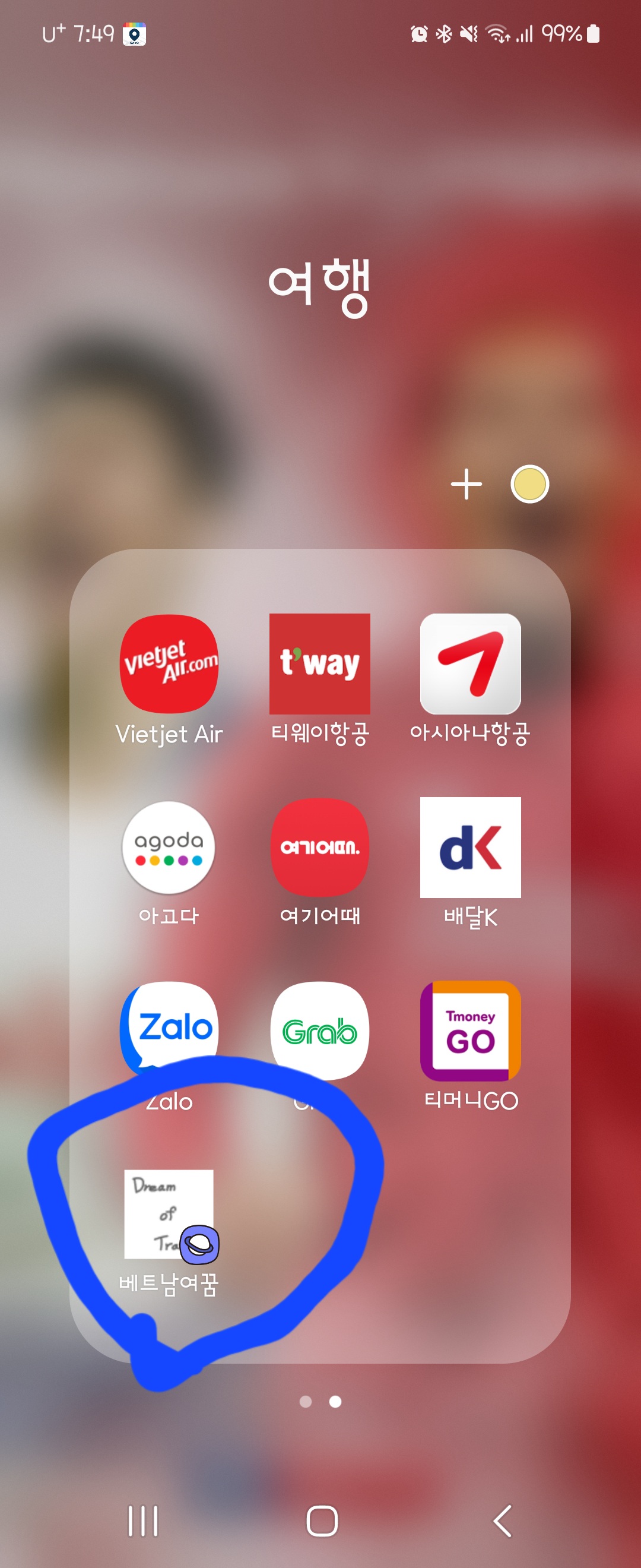Launch the Grab app
Viewport: 641px width, 1568px height.
pyautogui.click(x=320, y=1030)
